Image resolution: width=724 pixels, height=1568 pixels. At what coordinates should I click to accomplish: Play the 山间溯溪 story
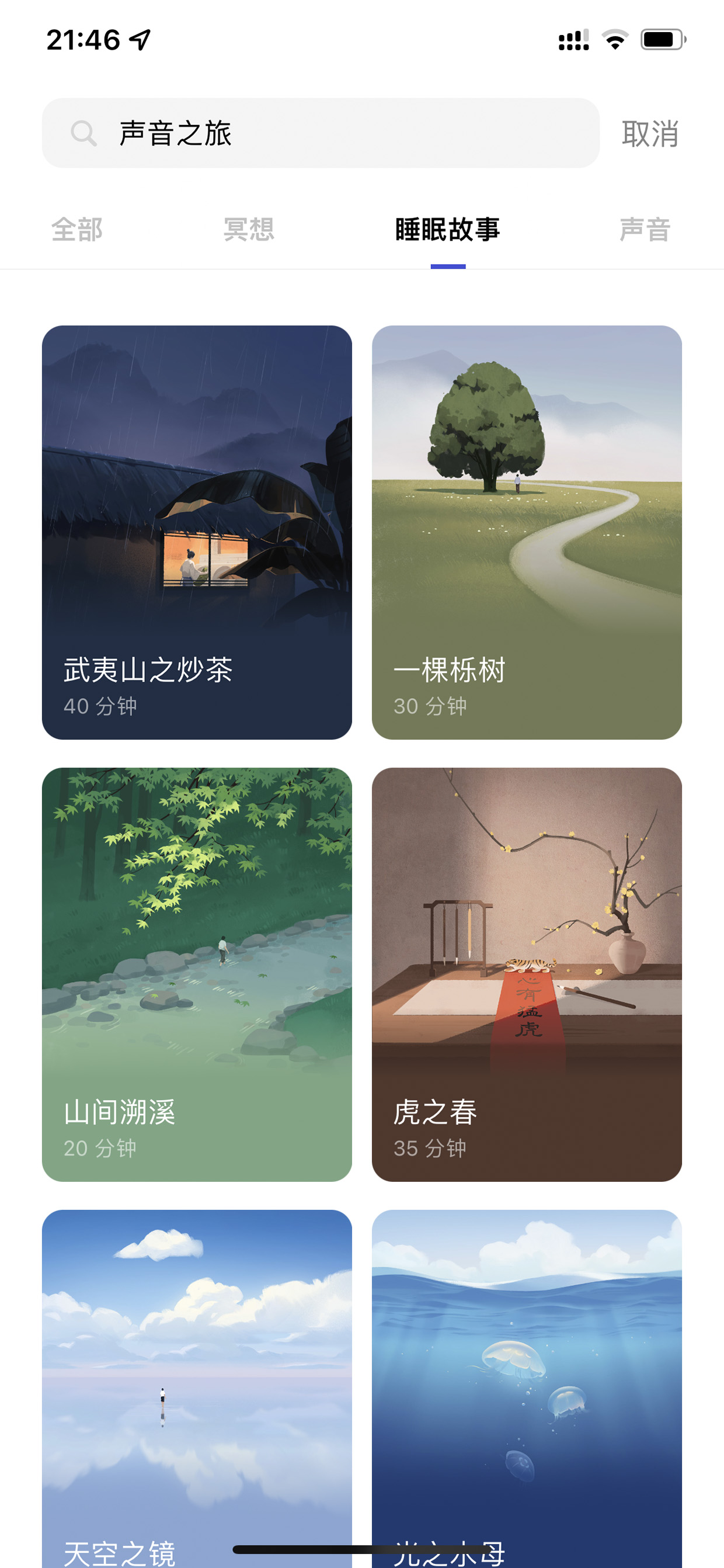(x=197, y=974)
